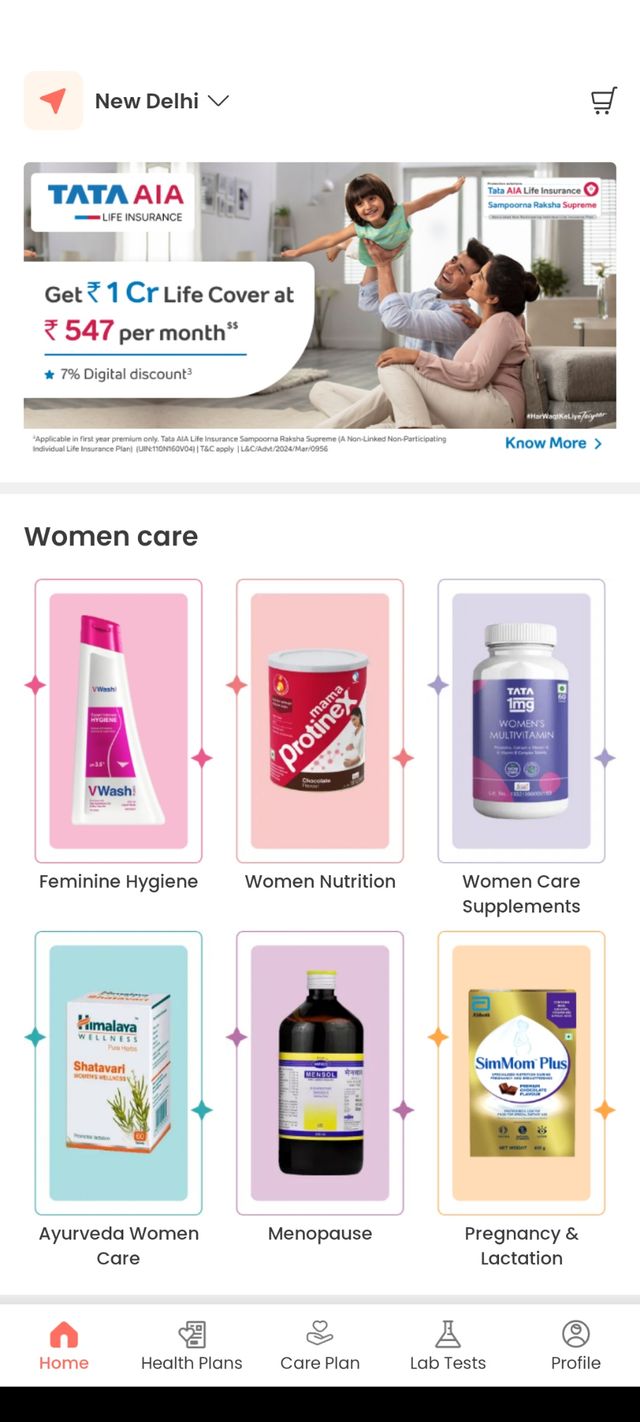Screen dimensions: 640x1422
Task: Open the Menopause category
Action: 320,1073
